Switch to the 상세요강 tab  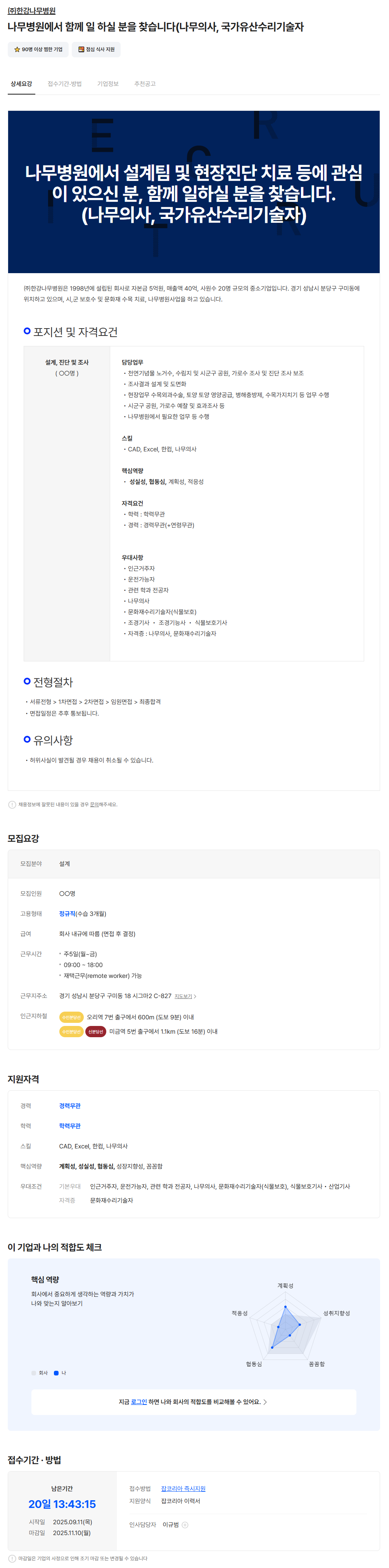(21, 84)
